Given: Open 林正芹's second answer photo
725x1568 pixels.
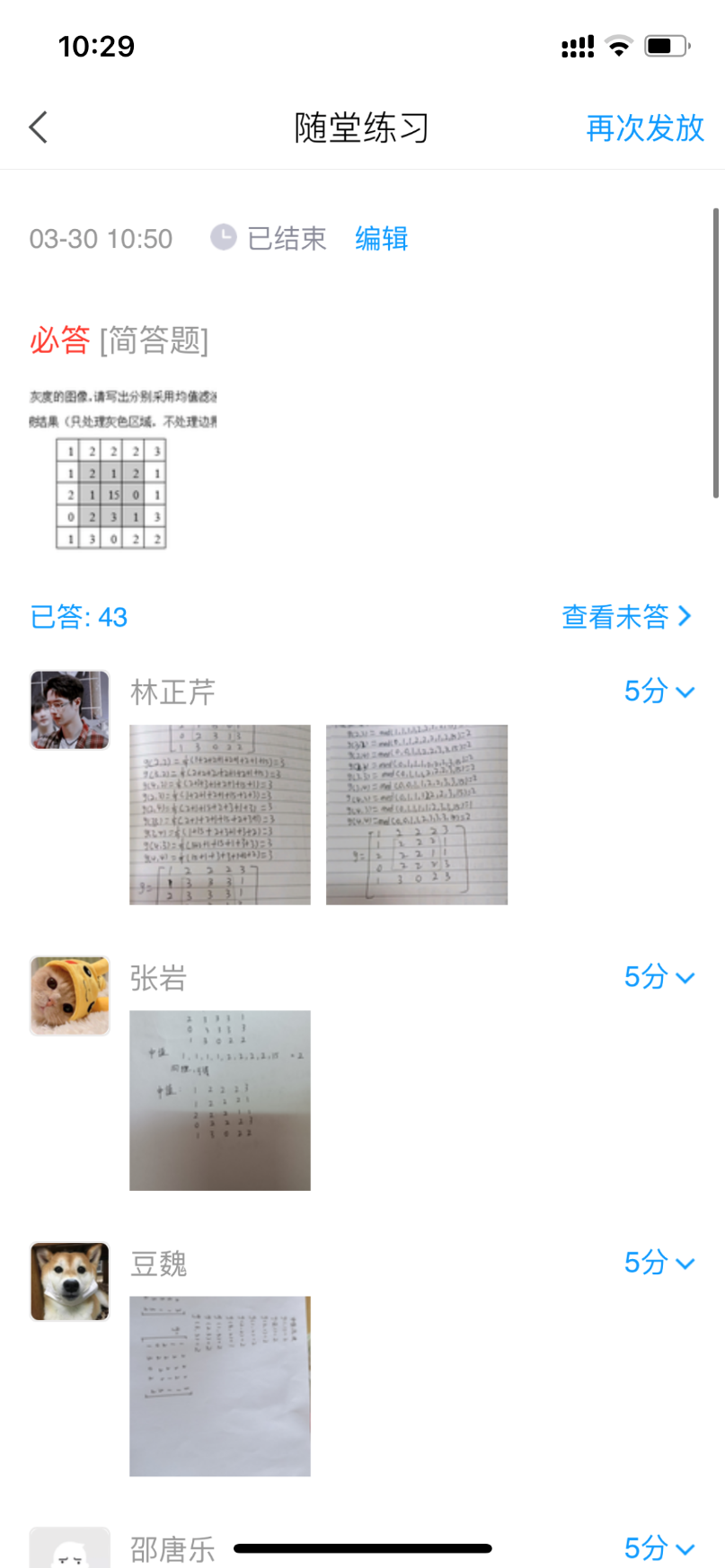Looking at the screenshot, I should (x=417, y=815).
